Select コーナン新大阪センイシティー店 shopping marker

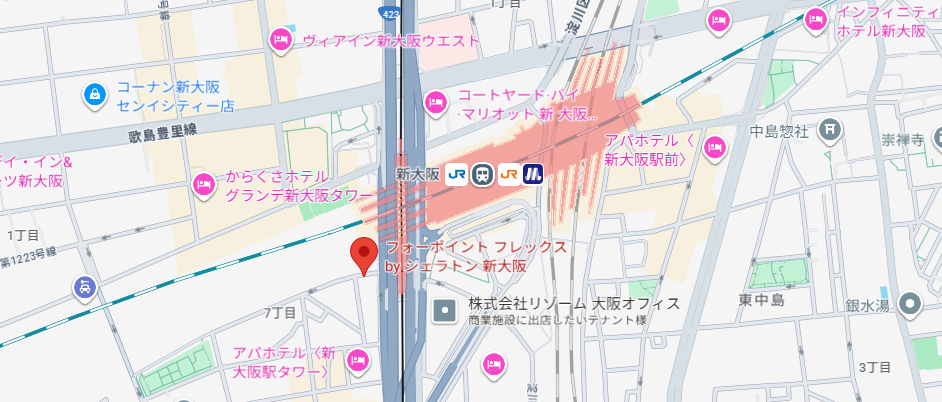click(x=93, y=95)
